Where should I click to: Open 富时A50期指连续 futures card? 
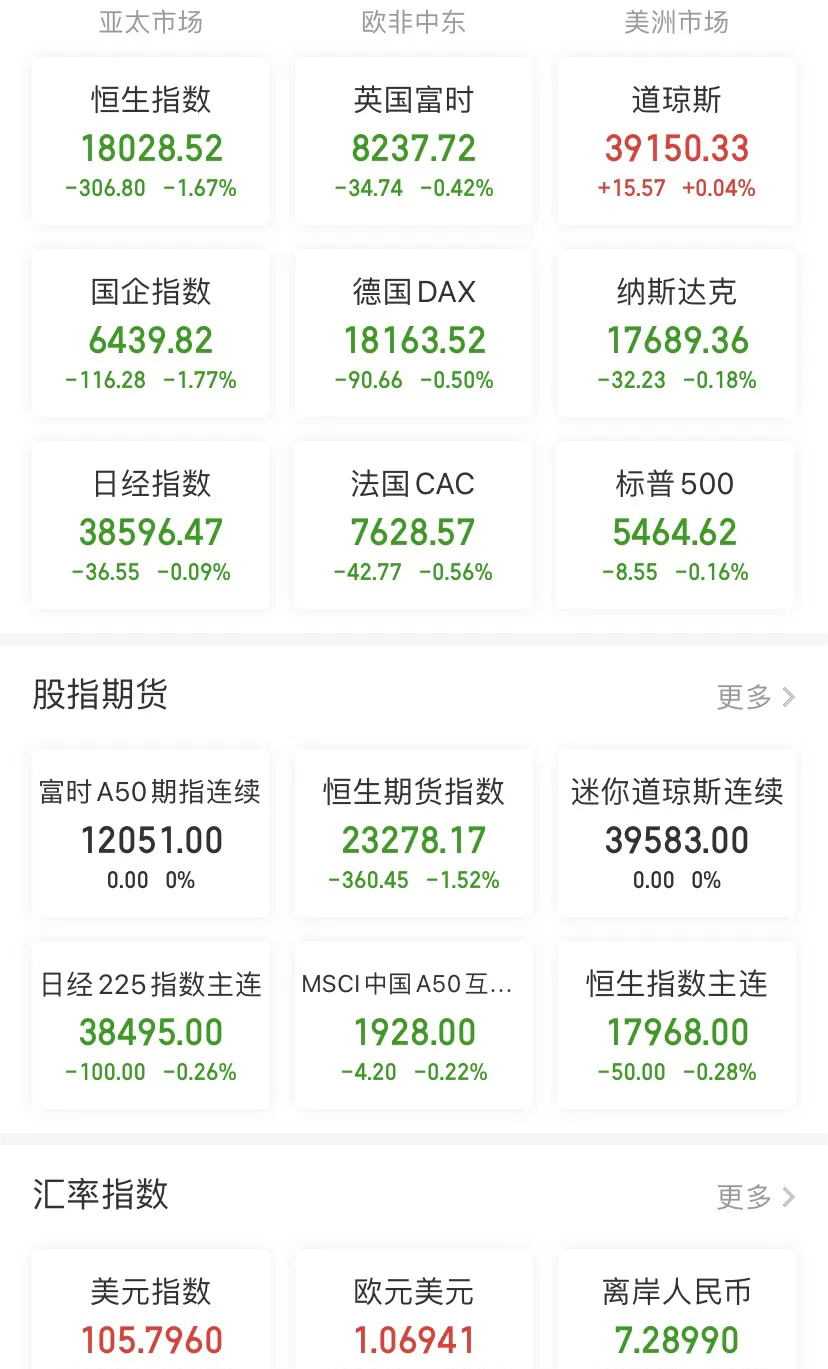(151, 833)
